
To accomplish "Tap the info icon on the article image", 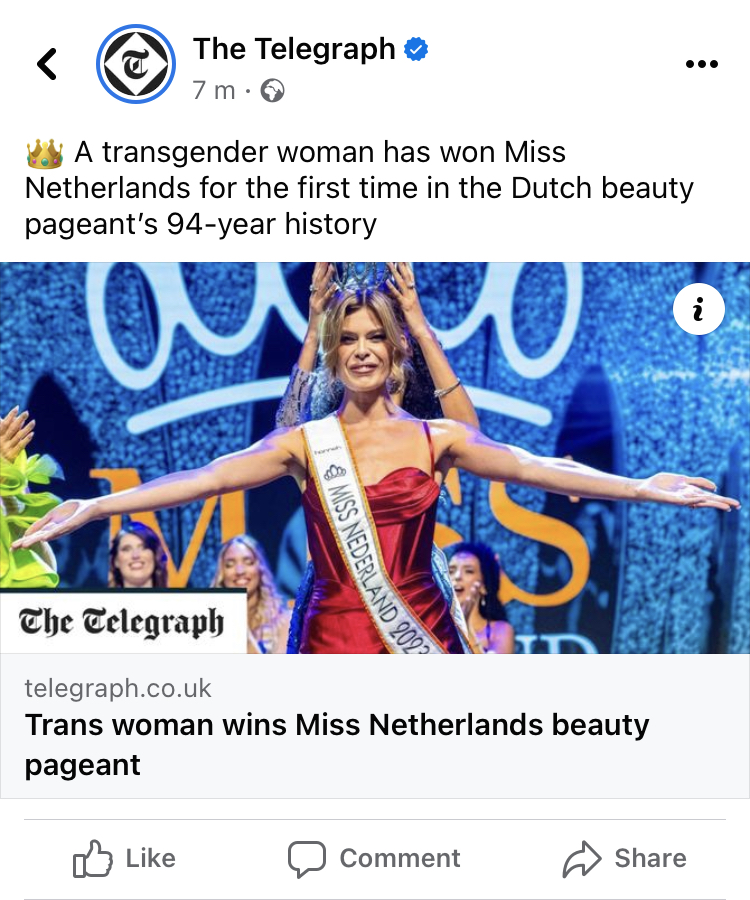I will click(698, 310).
